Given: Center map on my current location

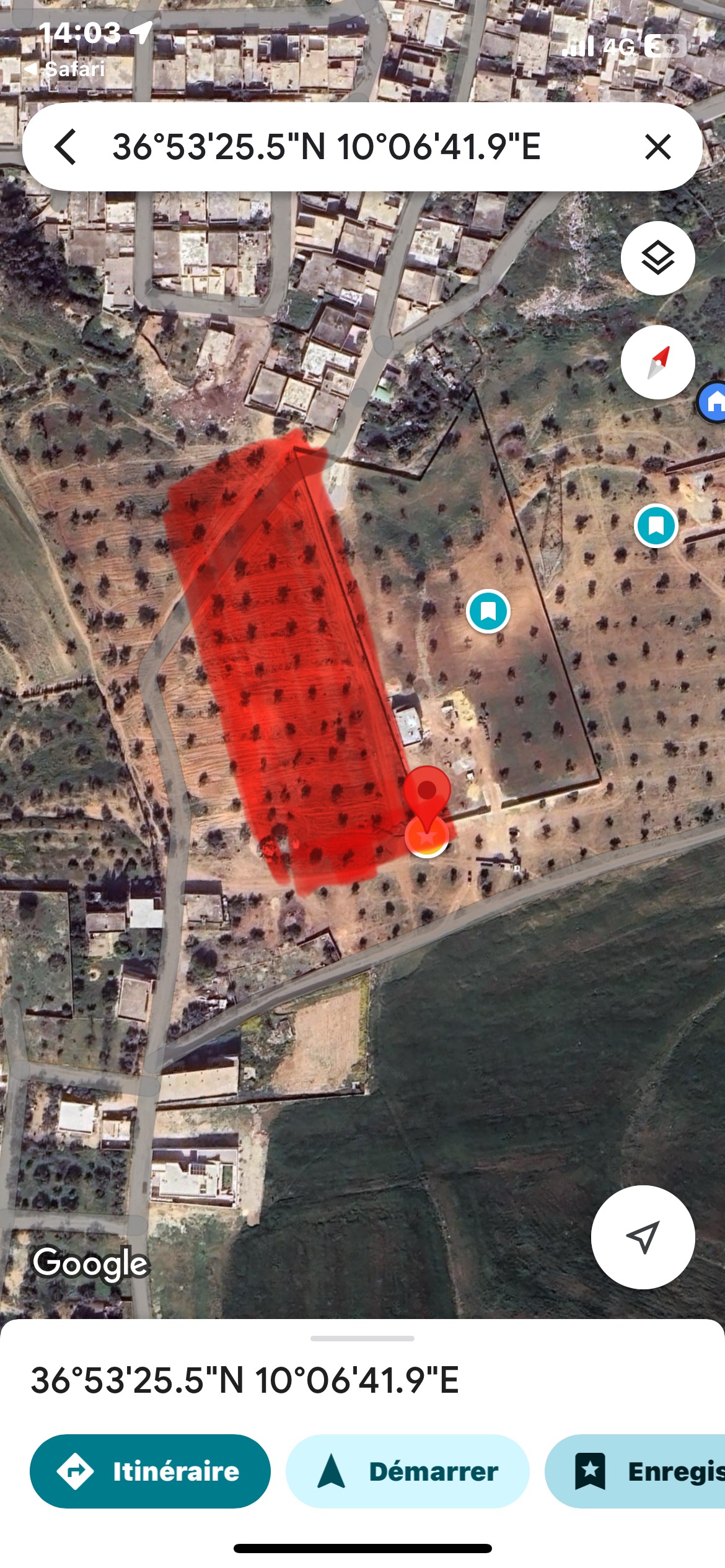Looking at the screenshot, I should 643,1238.
